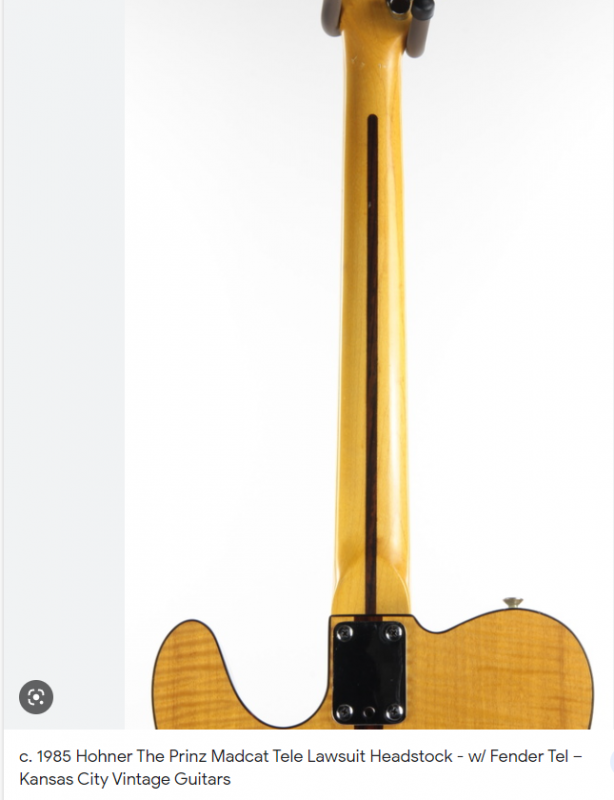Tap the Google Lens icon on the image
The width and height of the screenshot is (614, 800).
[36, 697]
